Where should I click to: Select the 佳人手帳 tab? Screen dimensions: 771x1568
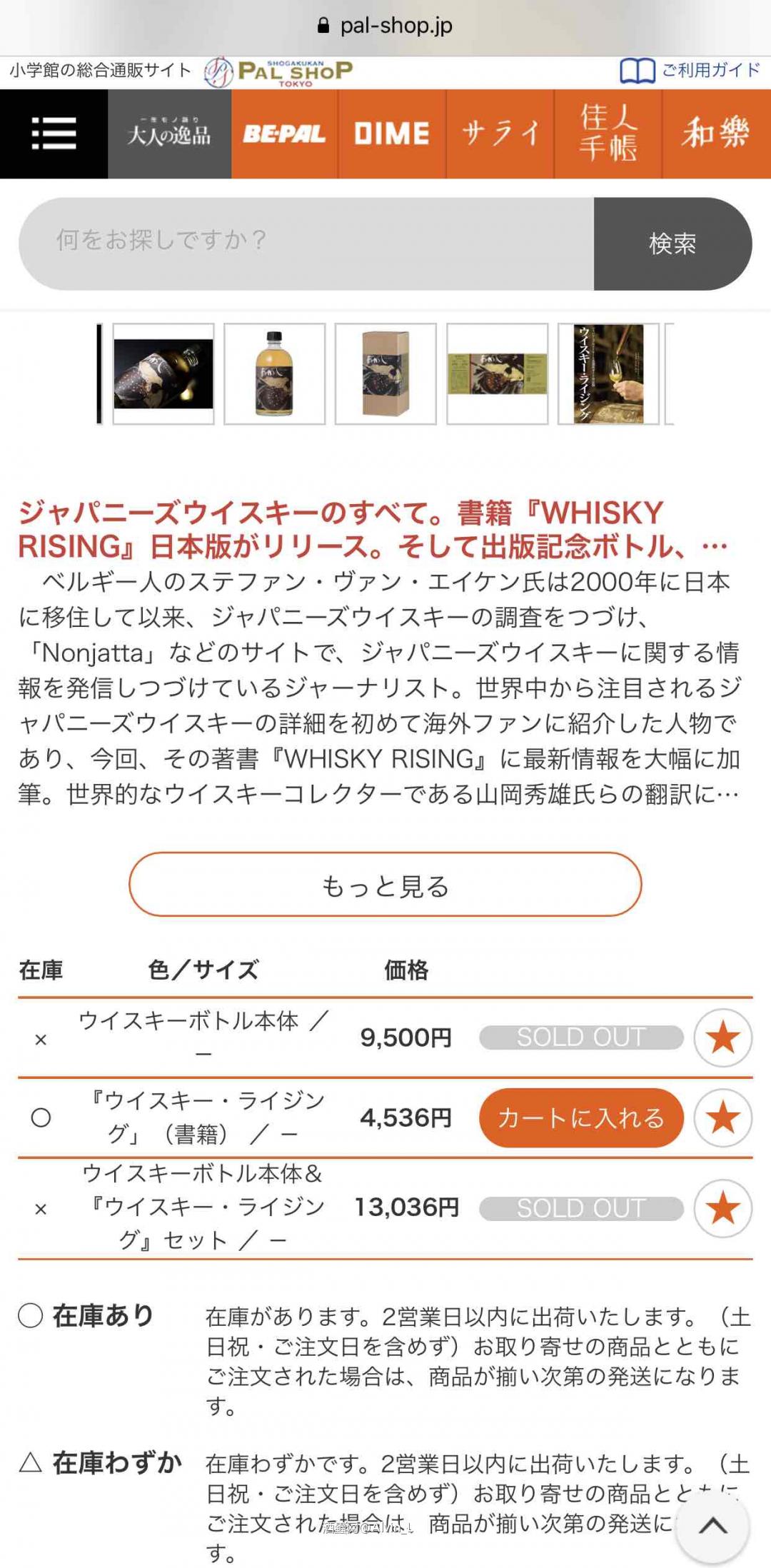(608, 134)
